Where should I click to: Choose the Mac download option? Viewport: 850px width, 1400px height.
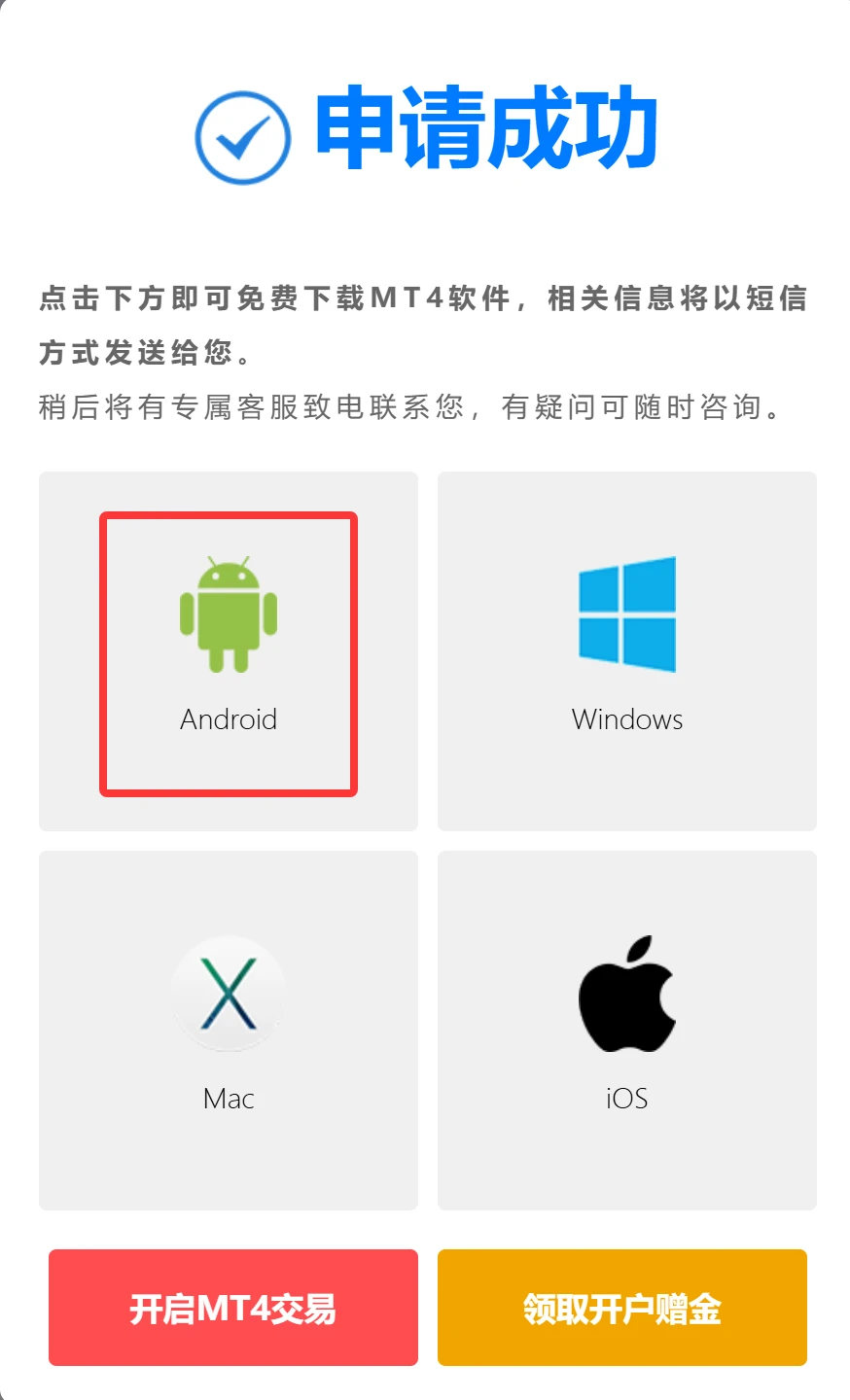[x=229, y=1031]
